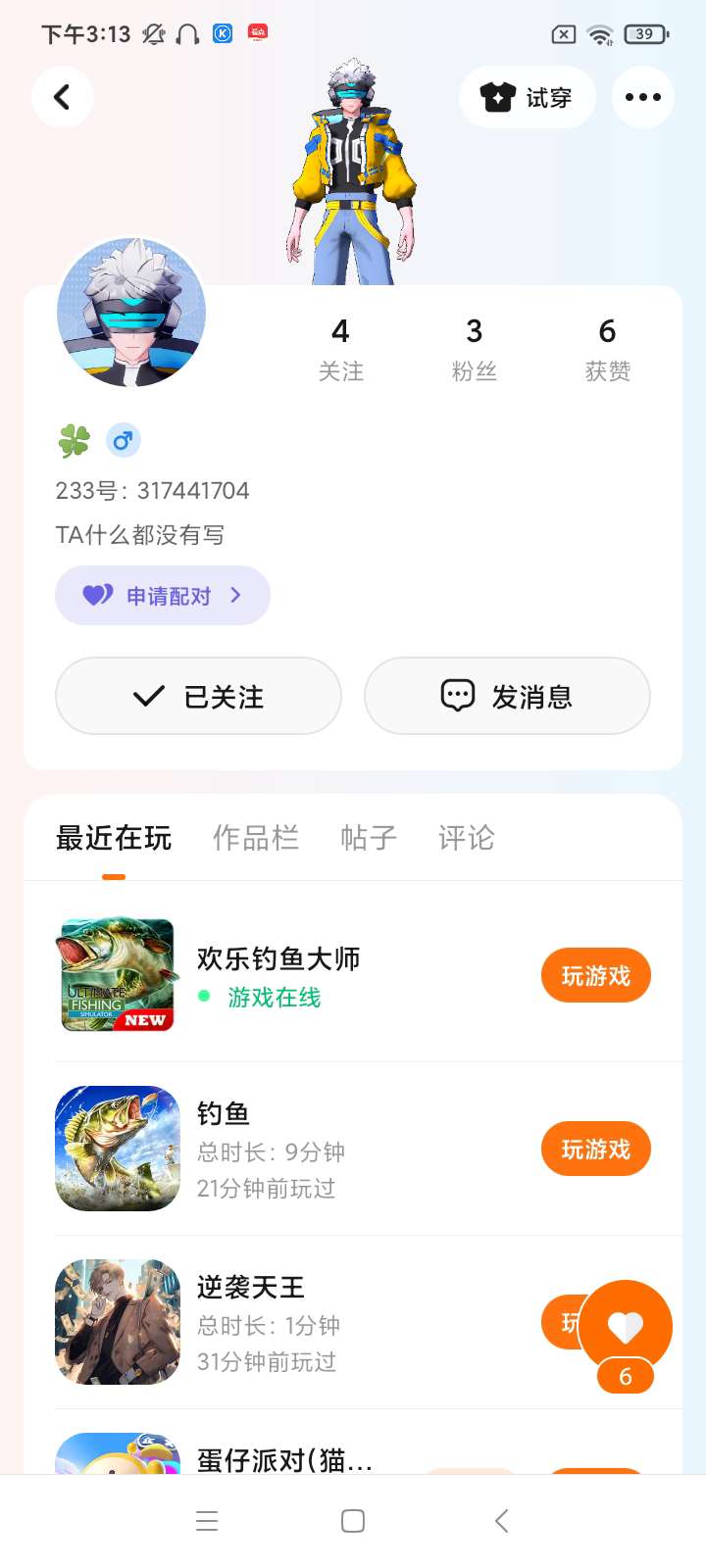The image size is (706, 1568).
Task: Tap the system home button
Action: click(353, 1521)
